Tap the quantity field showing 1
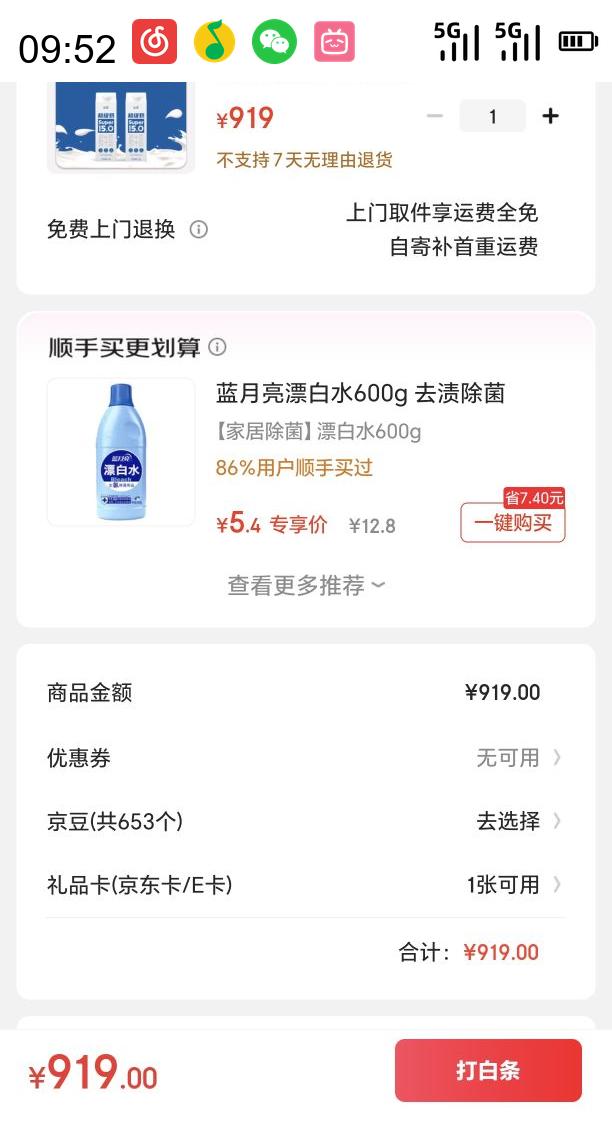 492,116
